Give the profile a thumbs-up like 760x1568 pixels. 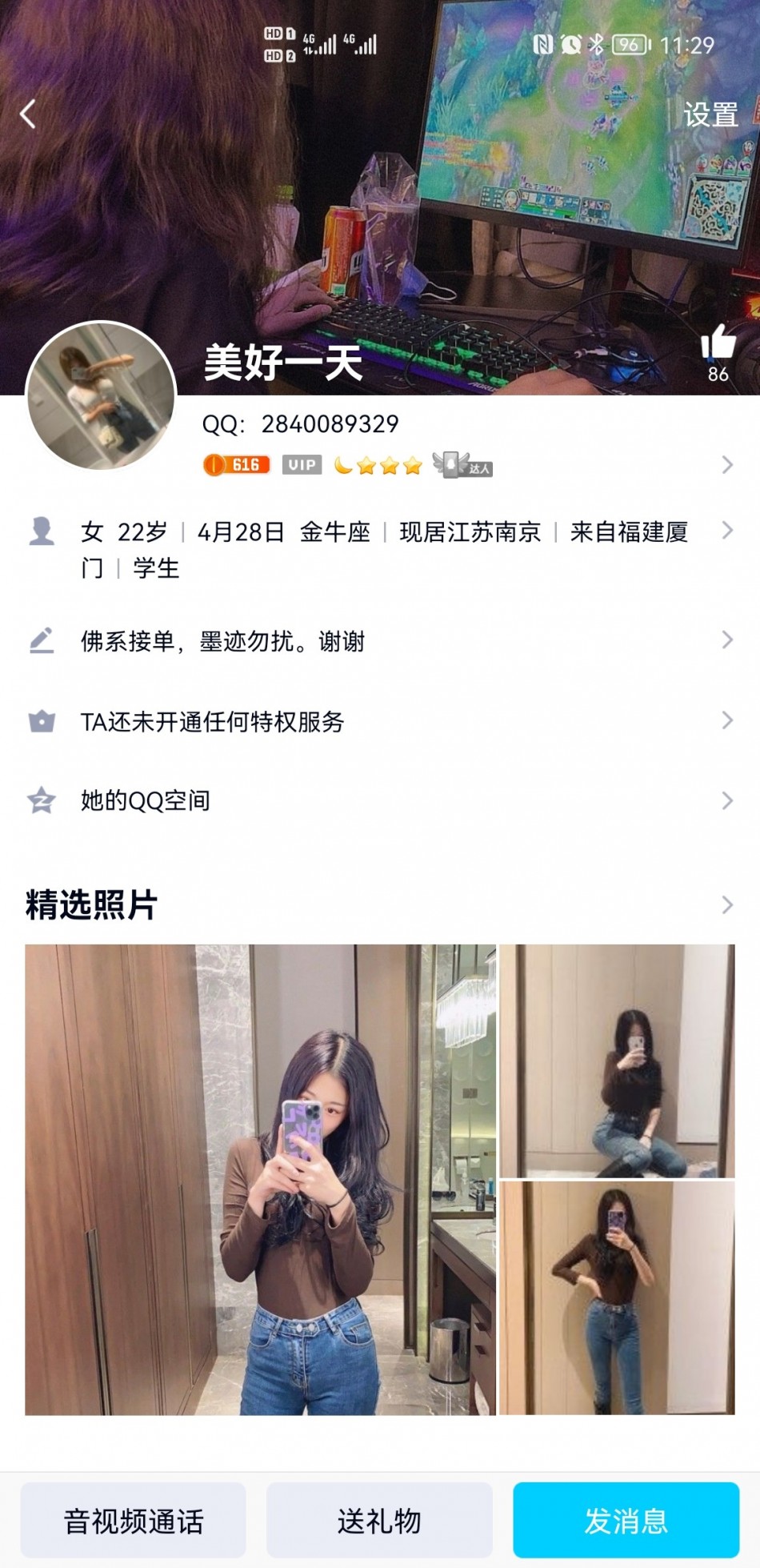point(718,344)
